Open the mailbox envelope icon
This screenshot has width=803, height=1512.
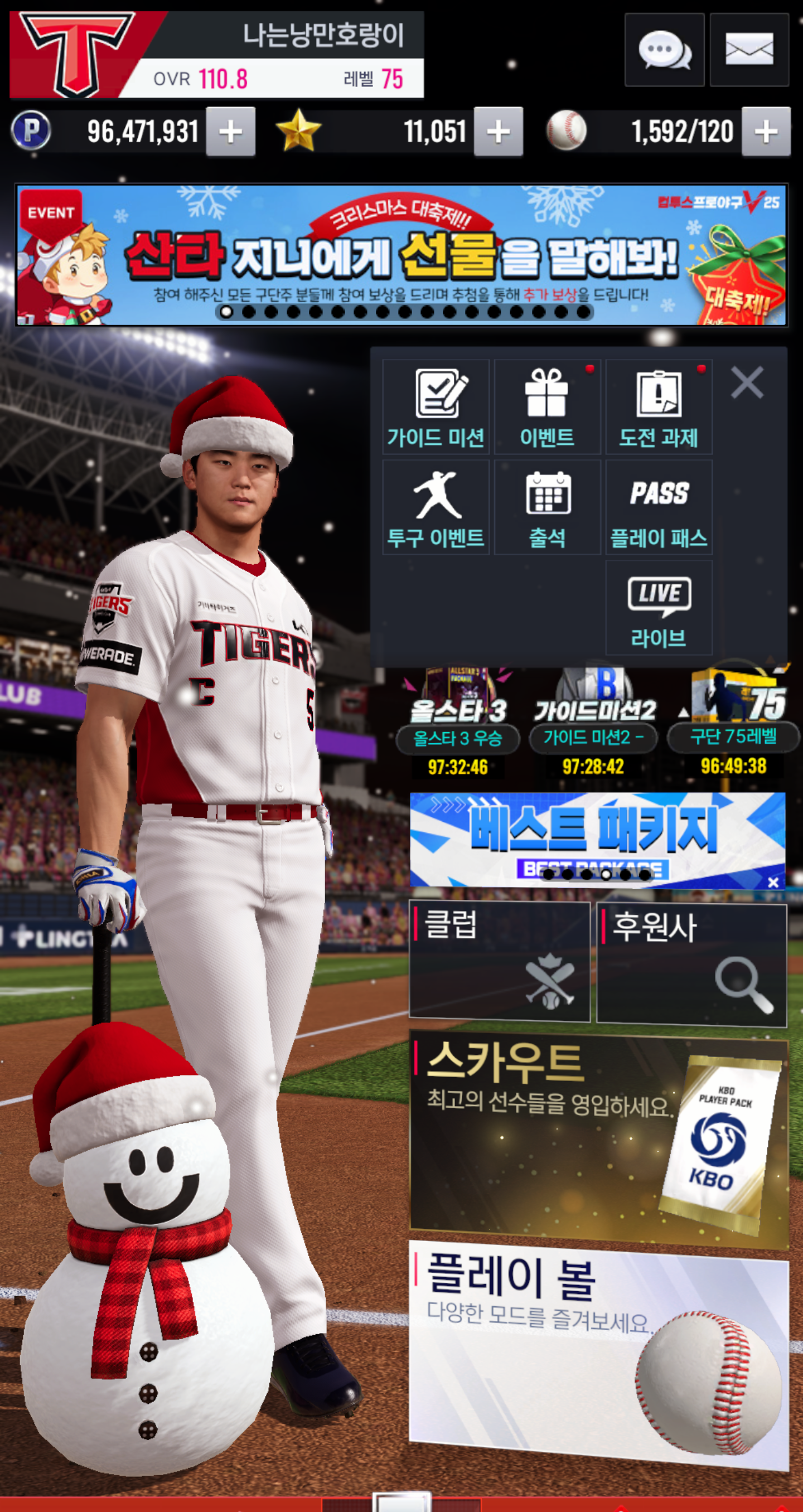pos(749,51)
